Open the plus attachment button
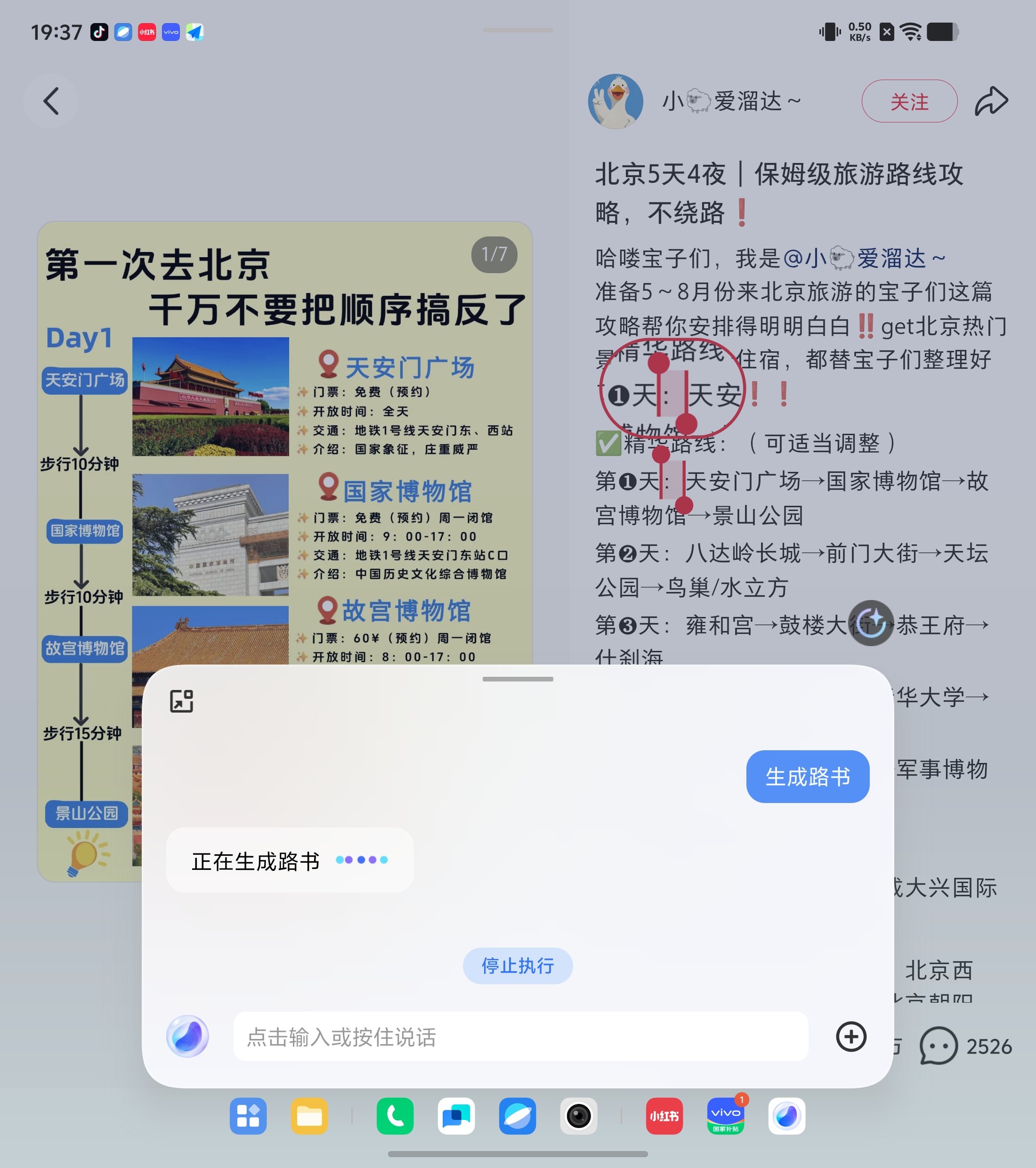1036x1168 pixels. point(851,1037)
